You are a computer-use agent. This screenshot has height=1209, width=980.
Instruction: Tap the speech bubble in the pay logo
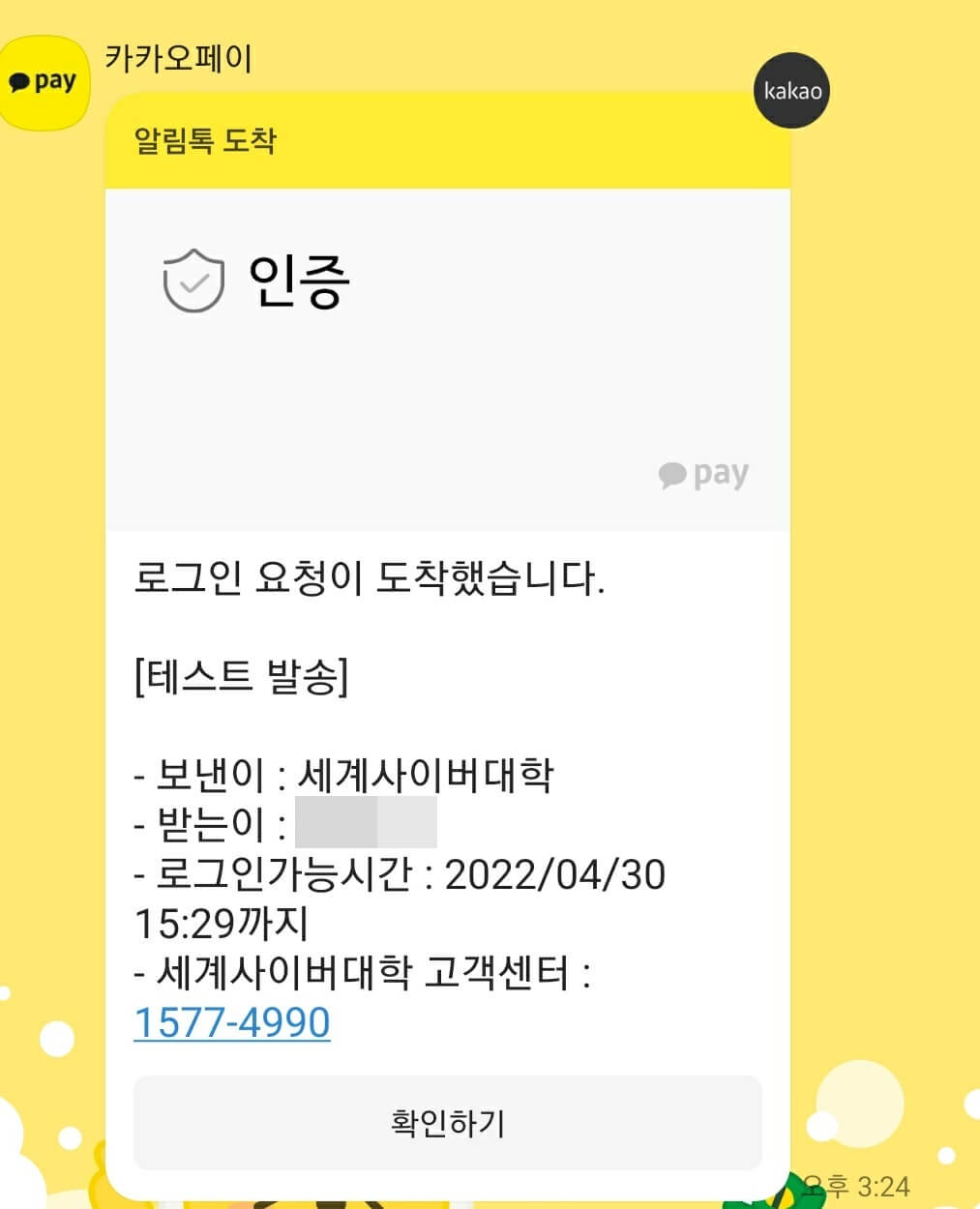pyautogui.click(x=19, y=81)
